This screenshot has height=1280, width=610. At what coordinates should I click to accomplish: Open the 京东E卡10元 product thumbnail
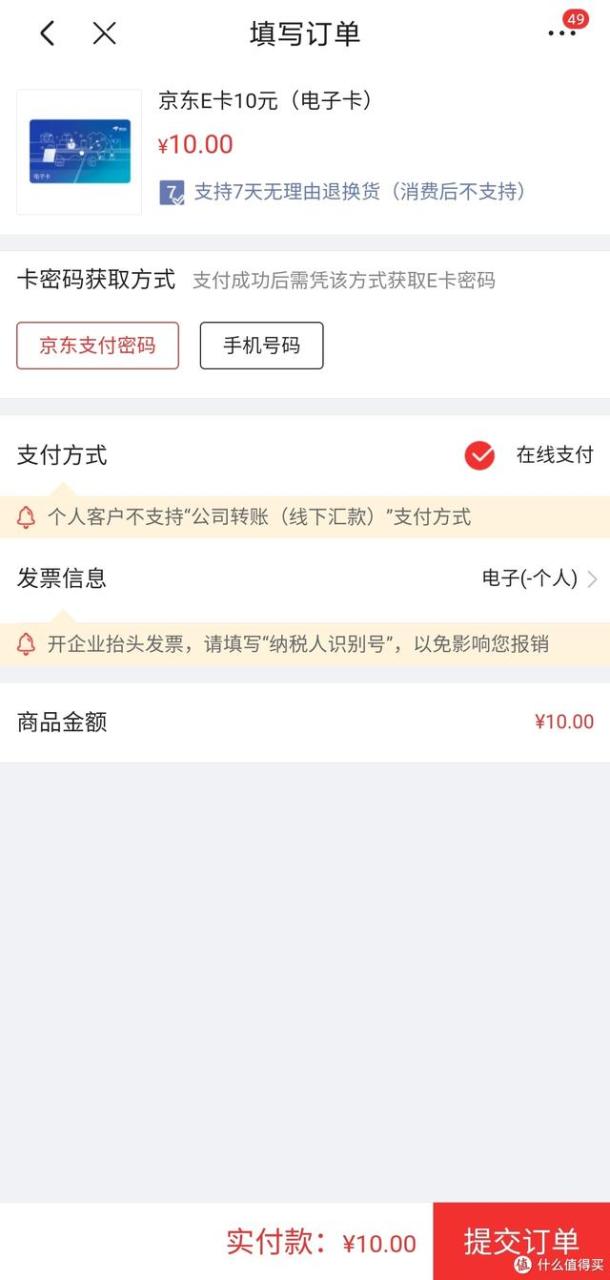click(x=79, y=152)
